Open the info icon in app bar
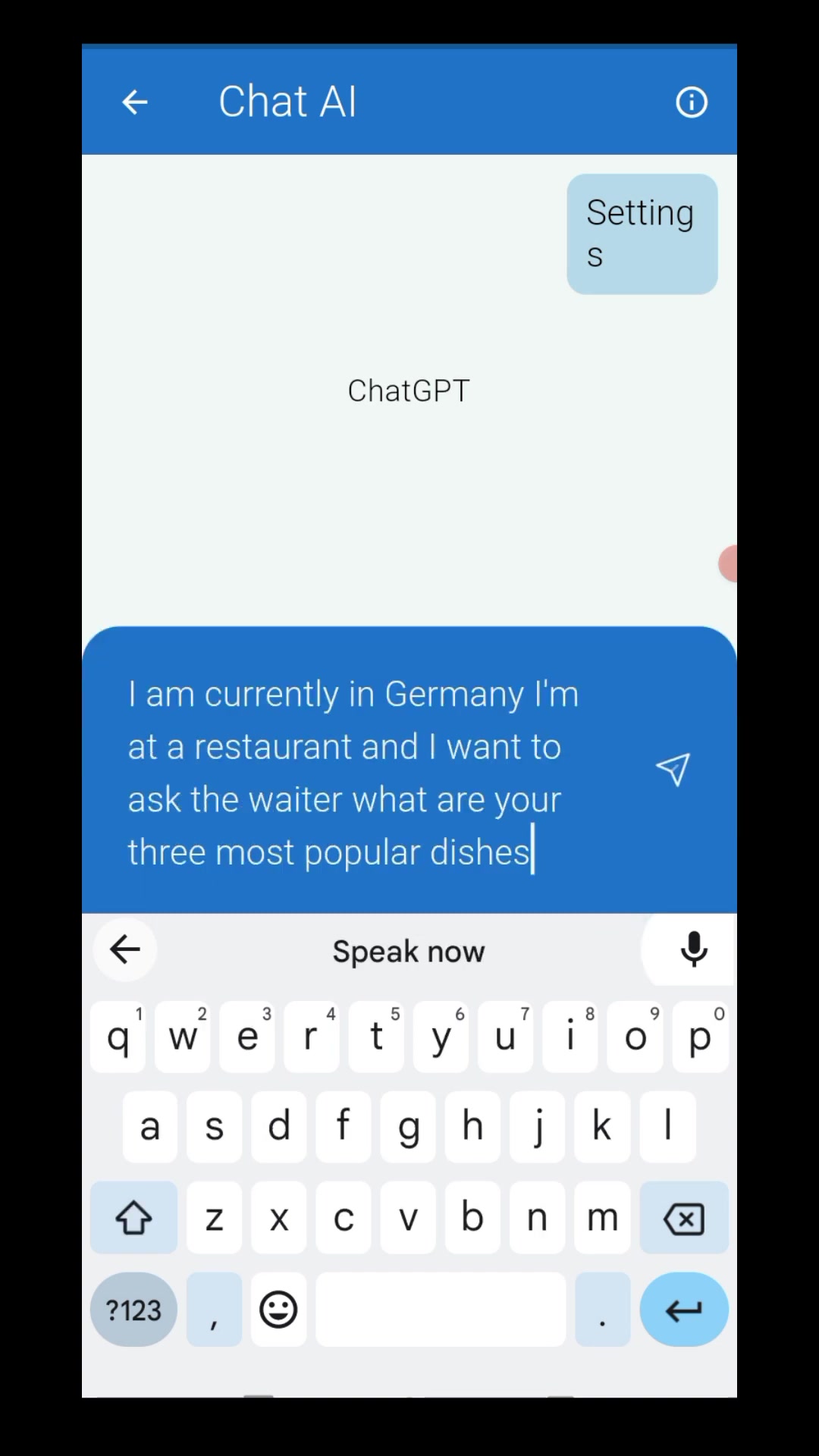819x1456 pixels. pyautogui.click(x=691, y=102)
